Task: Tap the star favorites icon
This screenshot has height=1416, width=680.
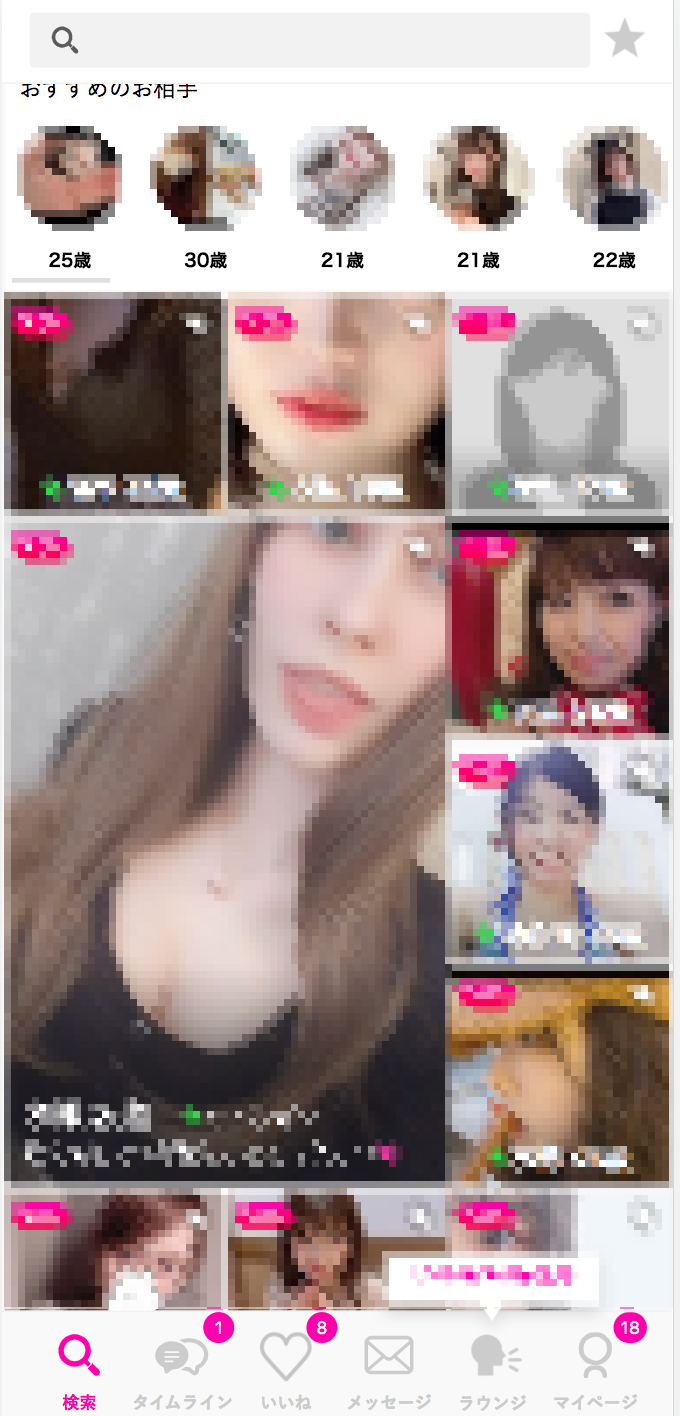Action: [625, 40]
